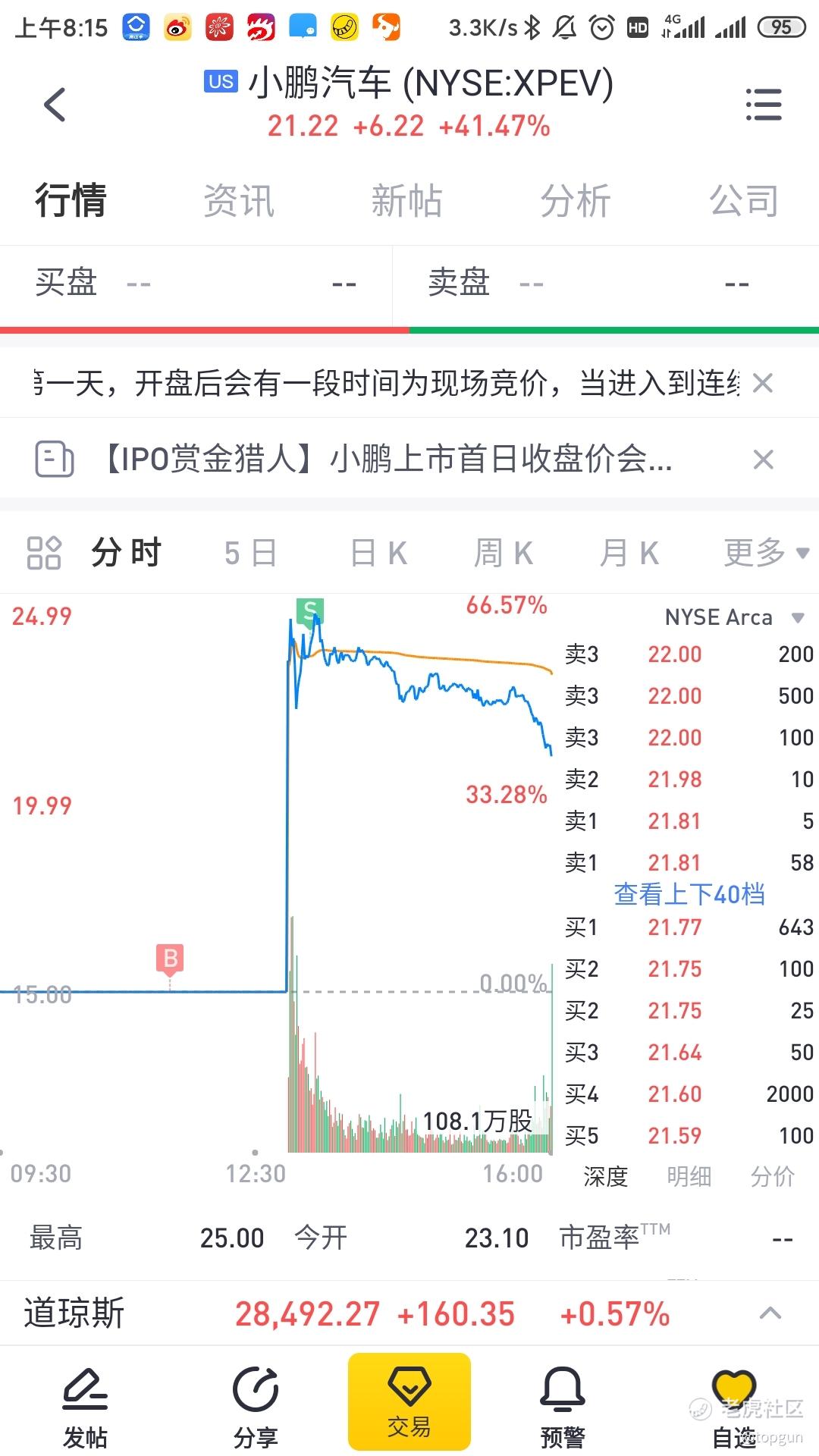Viewport: 819px width, 1456px height.
Task: Open the list menu icon at top right
Action: tap(764, 105)
